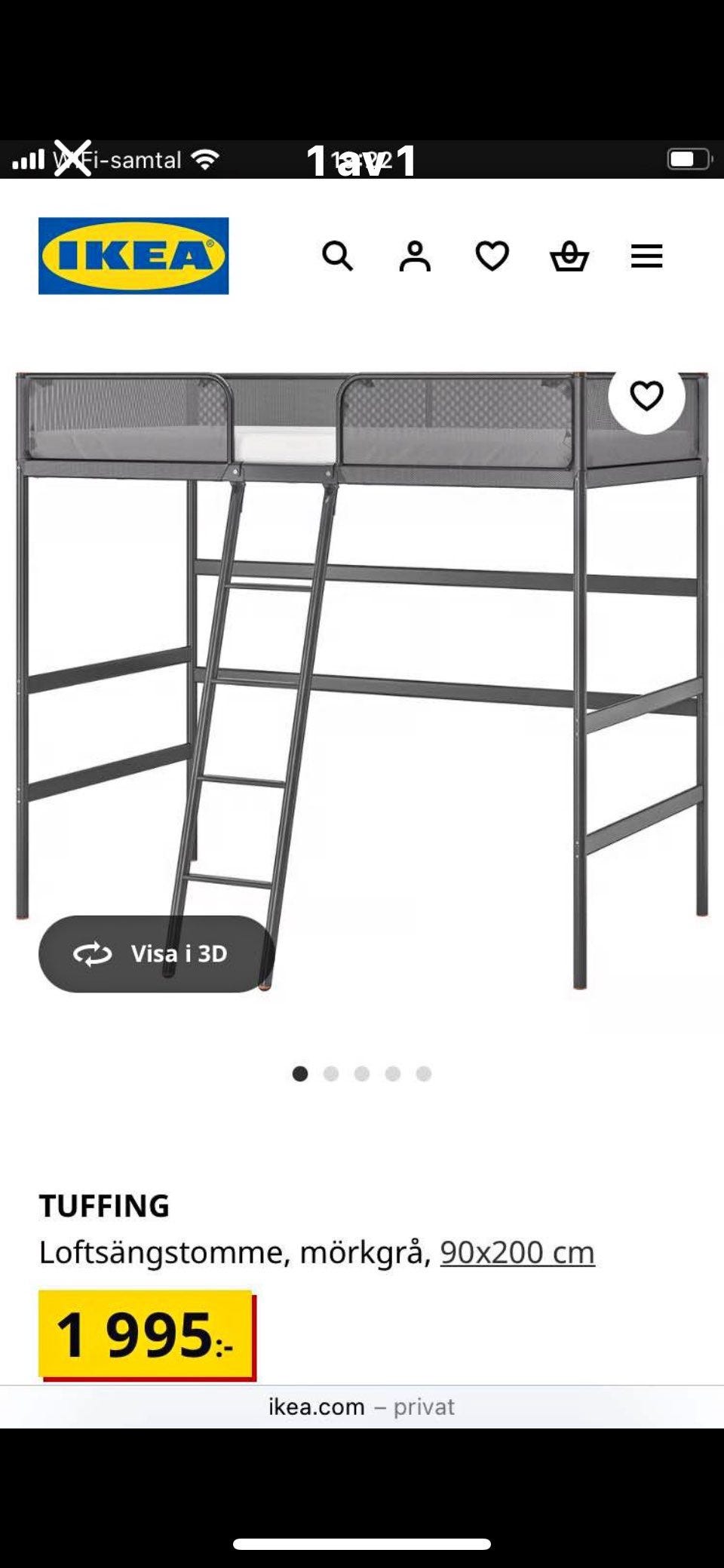Open the TUFFING loft bed product image
This screenshot has height=1568, width=724.
(362, 679)
